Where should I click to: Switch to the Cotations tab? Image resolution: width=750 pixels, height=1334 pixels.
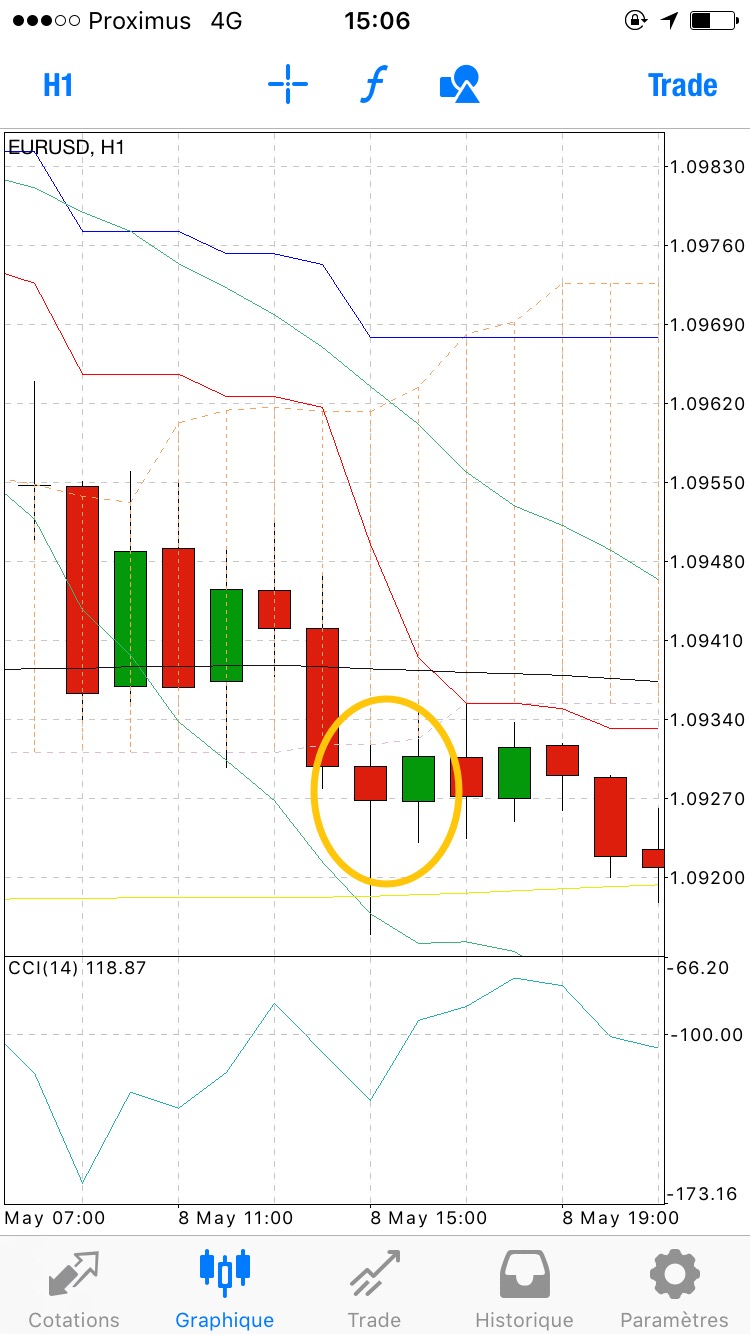point(74,1287)
